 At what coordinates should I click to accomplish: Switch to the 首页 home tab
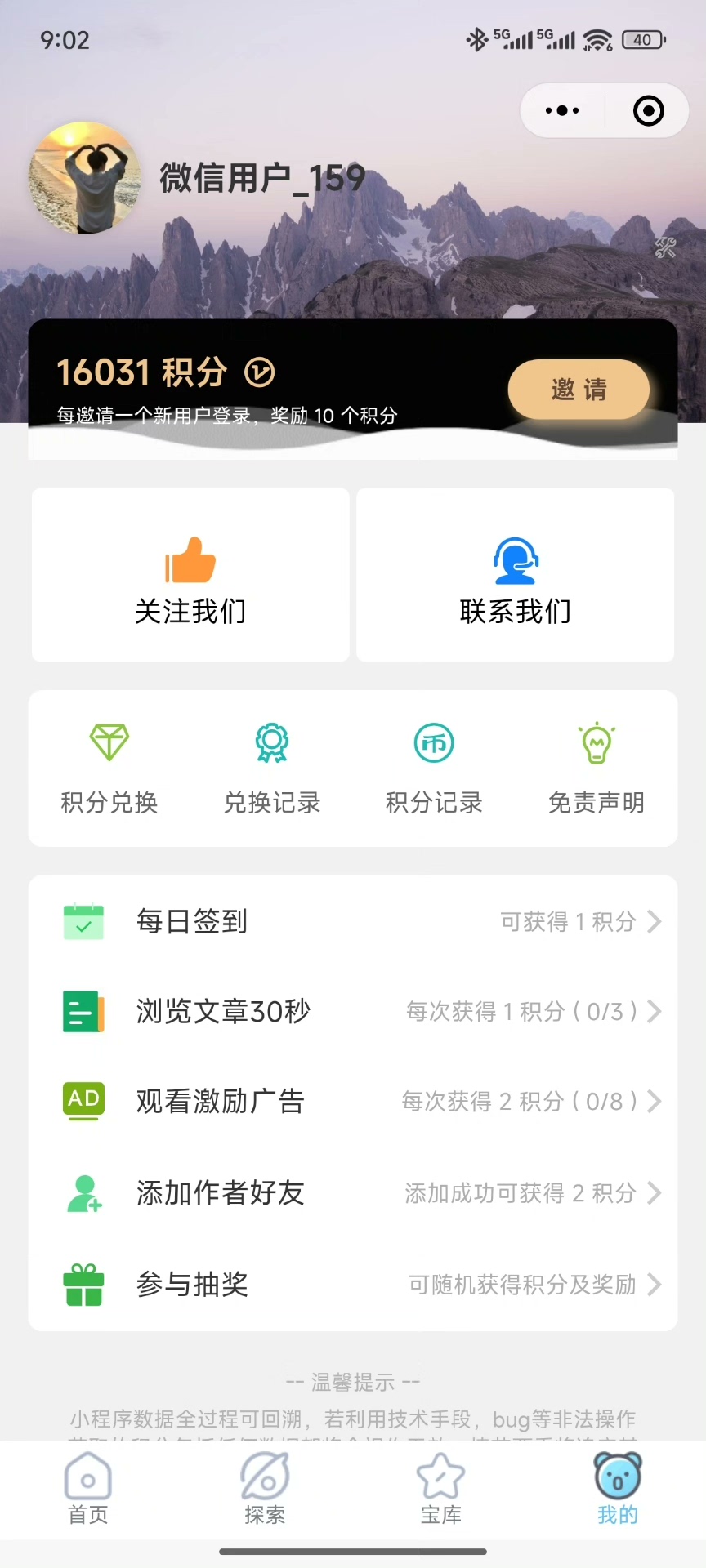(x=88, y=1489)
